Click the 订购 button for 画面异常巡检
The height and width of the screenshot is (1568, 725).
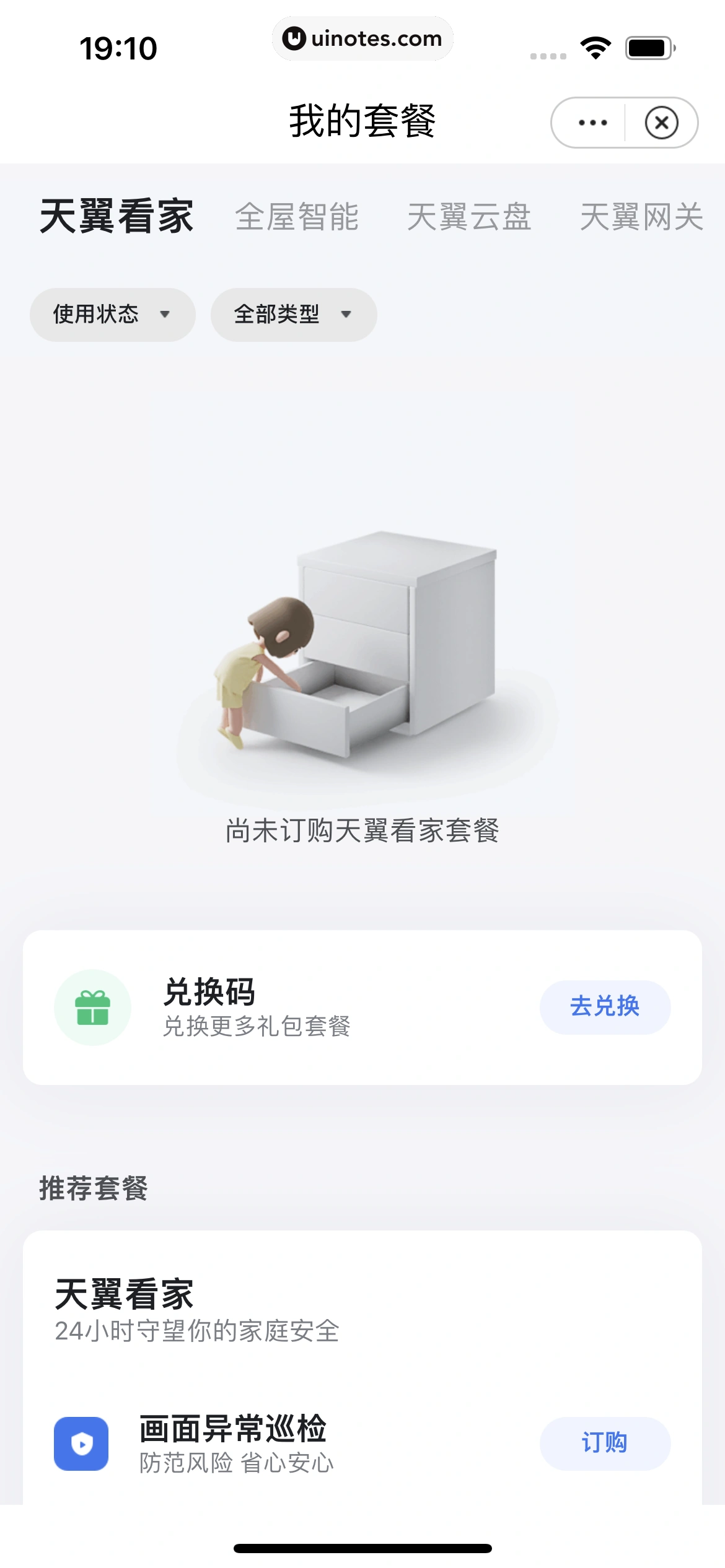point(605,1442)
